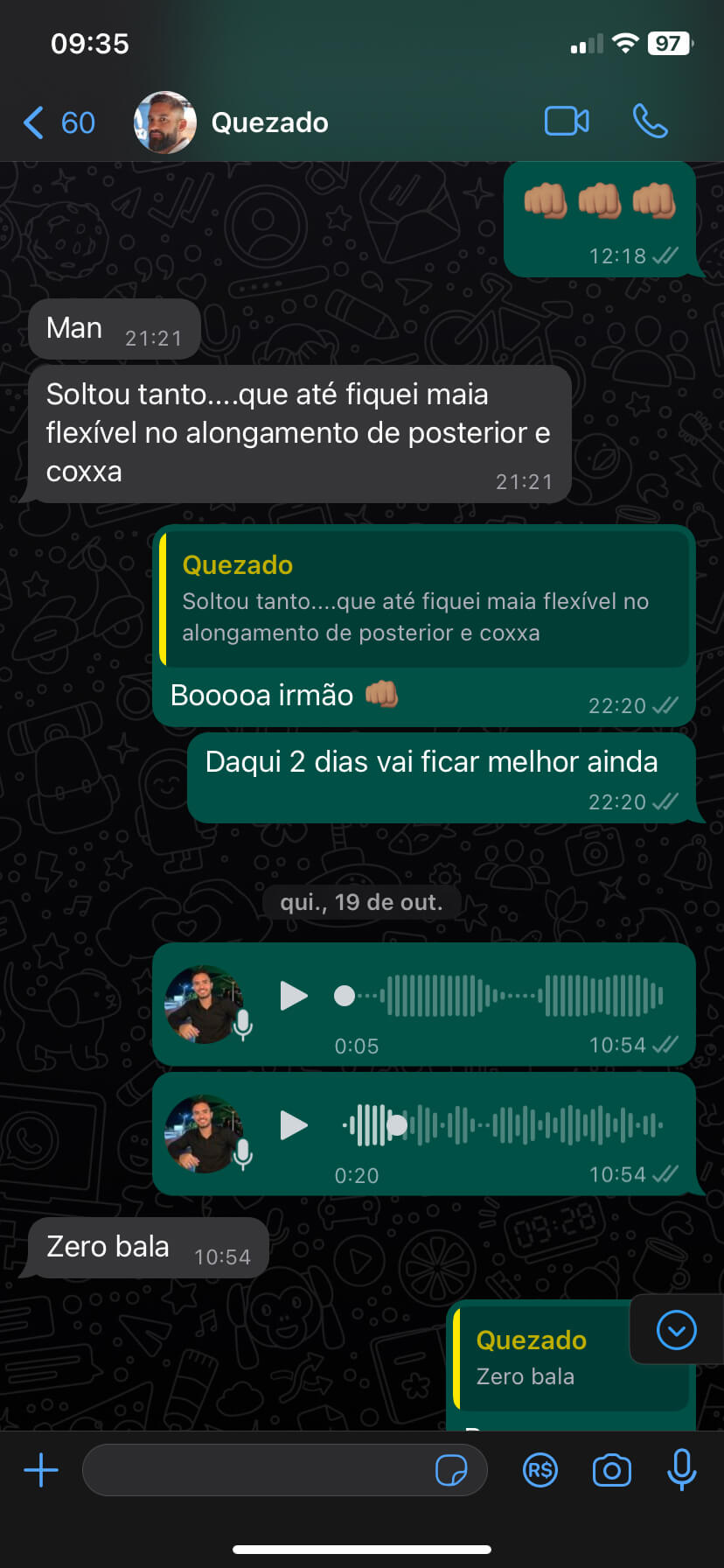Go back to the chats list
Image resolution: width=724 pixels, height=1568 pixels.
[x=58, y=122]
